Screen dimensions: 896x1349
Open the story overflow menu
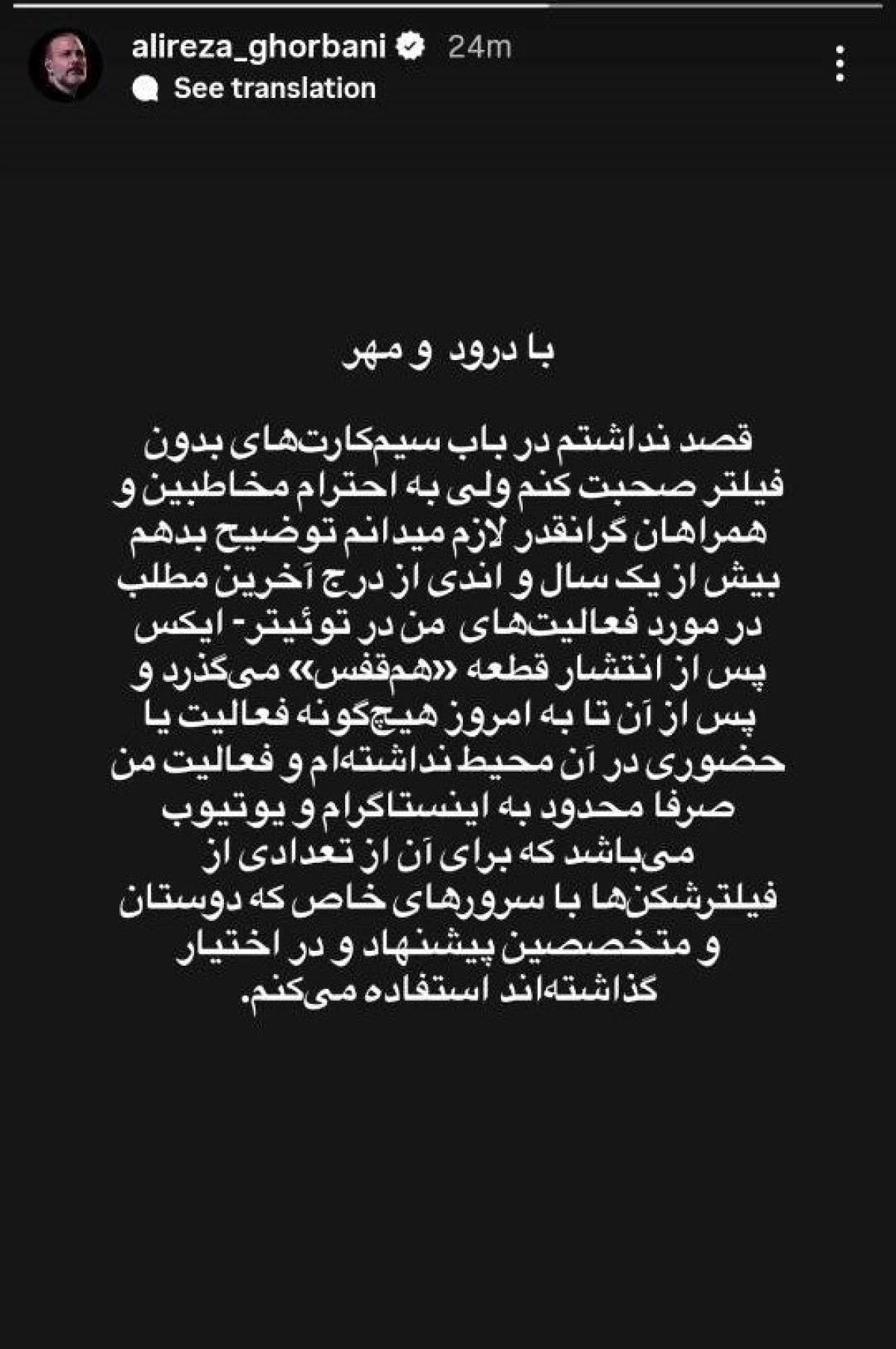pyautogui.click(x=840, y=64)
